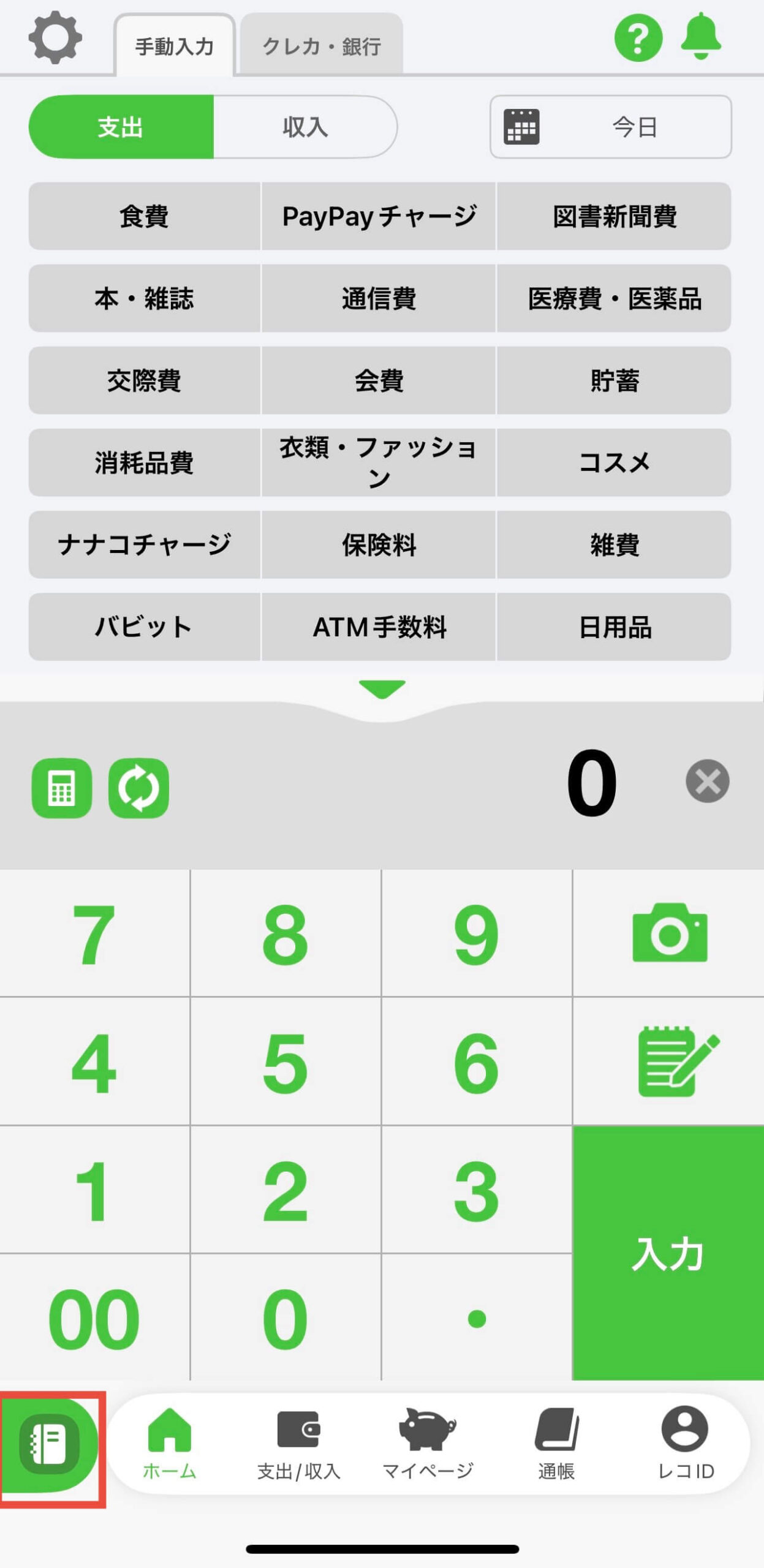Clear the entered amount
This screenshot has height=1568, width=764.
[707, 781]
